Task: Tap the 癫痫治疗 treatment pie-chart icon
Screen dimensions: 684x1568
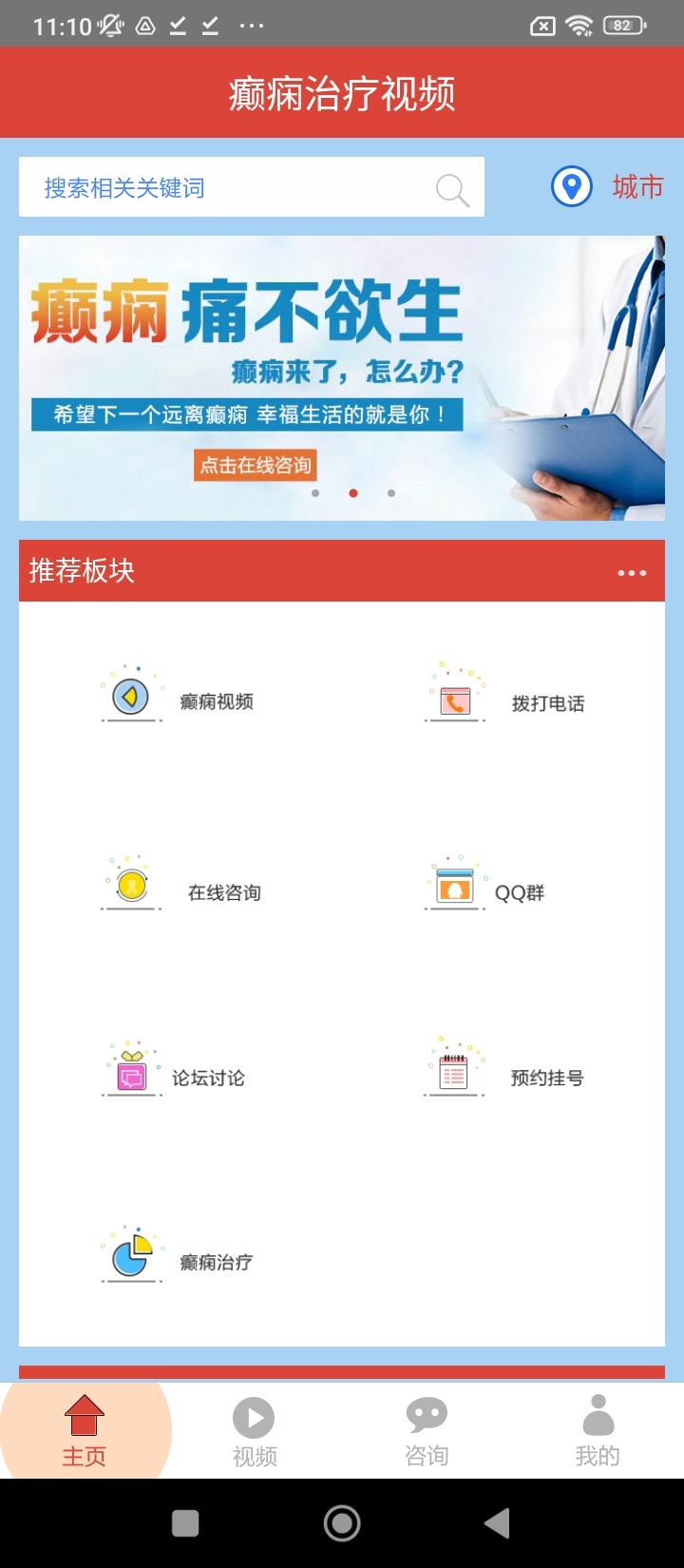Action: (x=130, y=1254)
